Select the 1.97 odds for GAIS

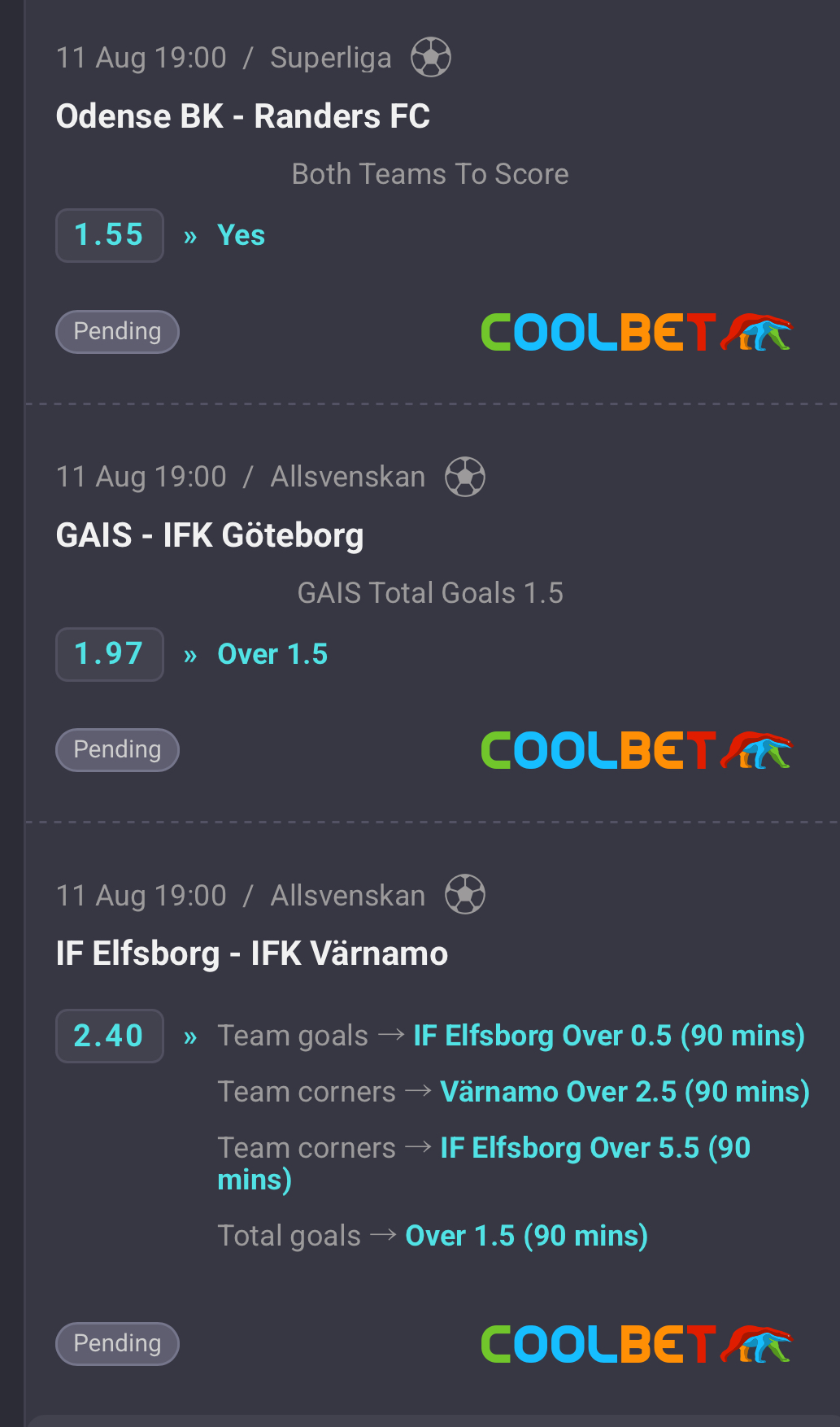pos(110,654)
